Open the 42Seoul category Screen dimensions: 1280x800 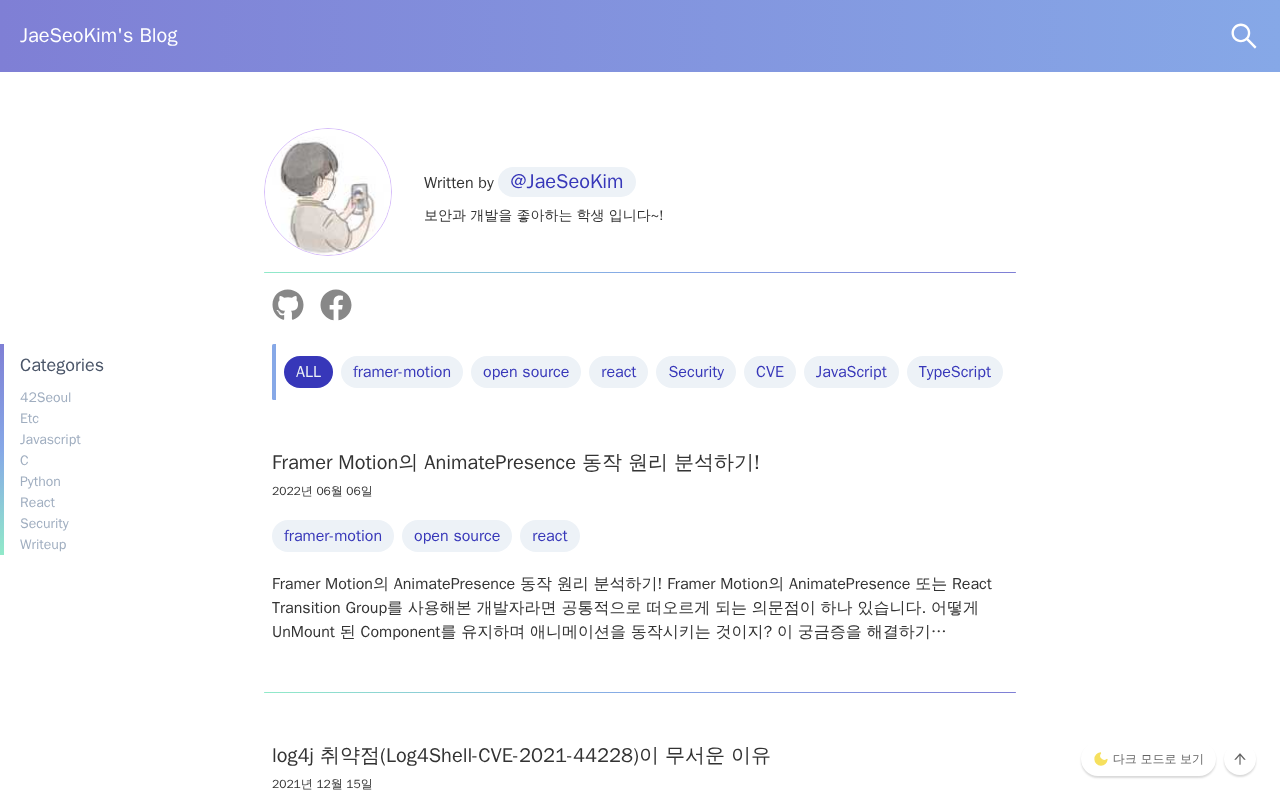pyautogui.click(x=45, y=398)
